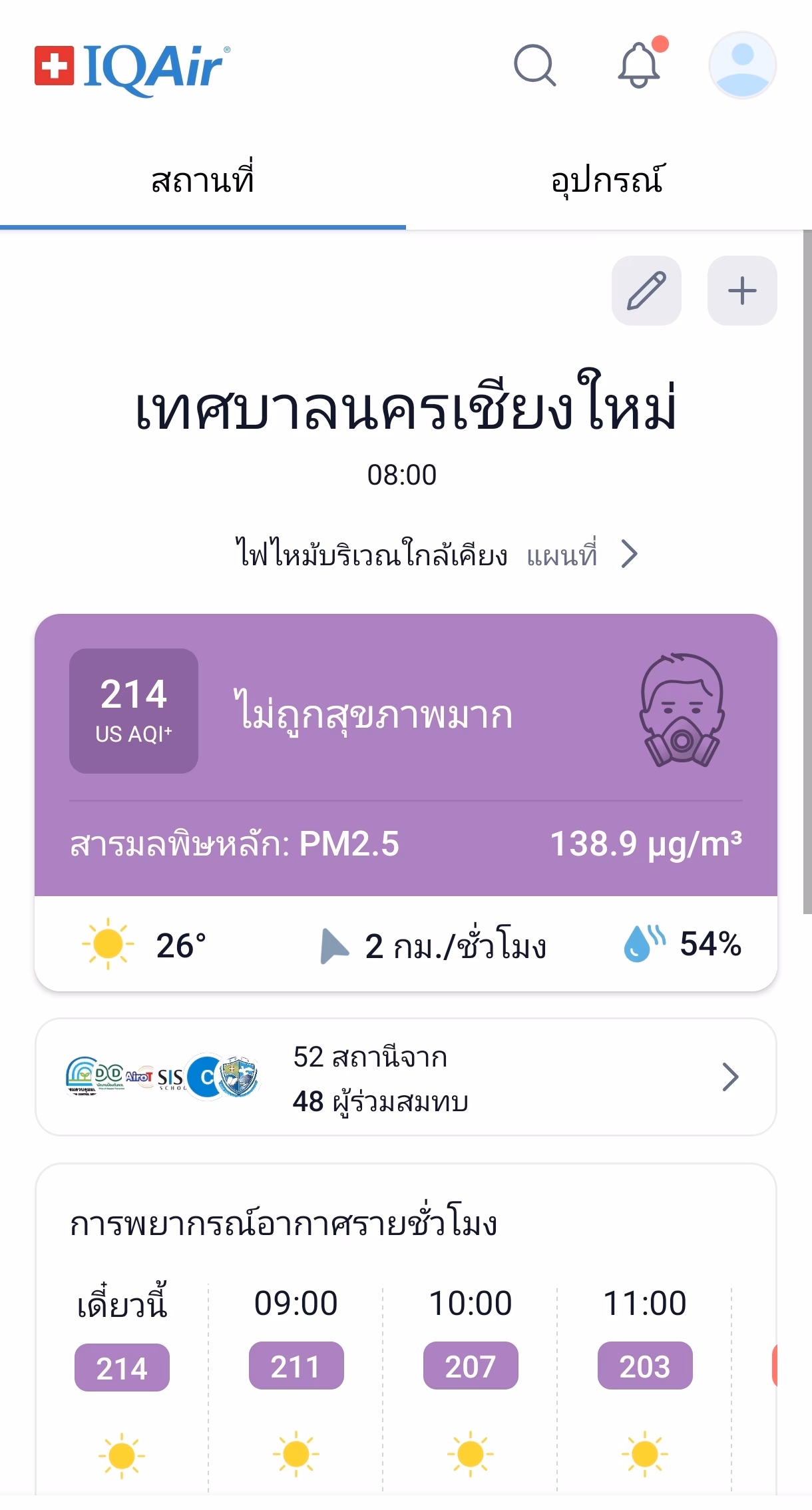Tap the pencil edit button
The width and height of the screenshot is (812, 1510).
[646, 291]
